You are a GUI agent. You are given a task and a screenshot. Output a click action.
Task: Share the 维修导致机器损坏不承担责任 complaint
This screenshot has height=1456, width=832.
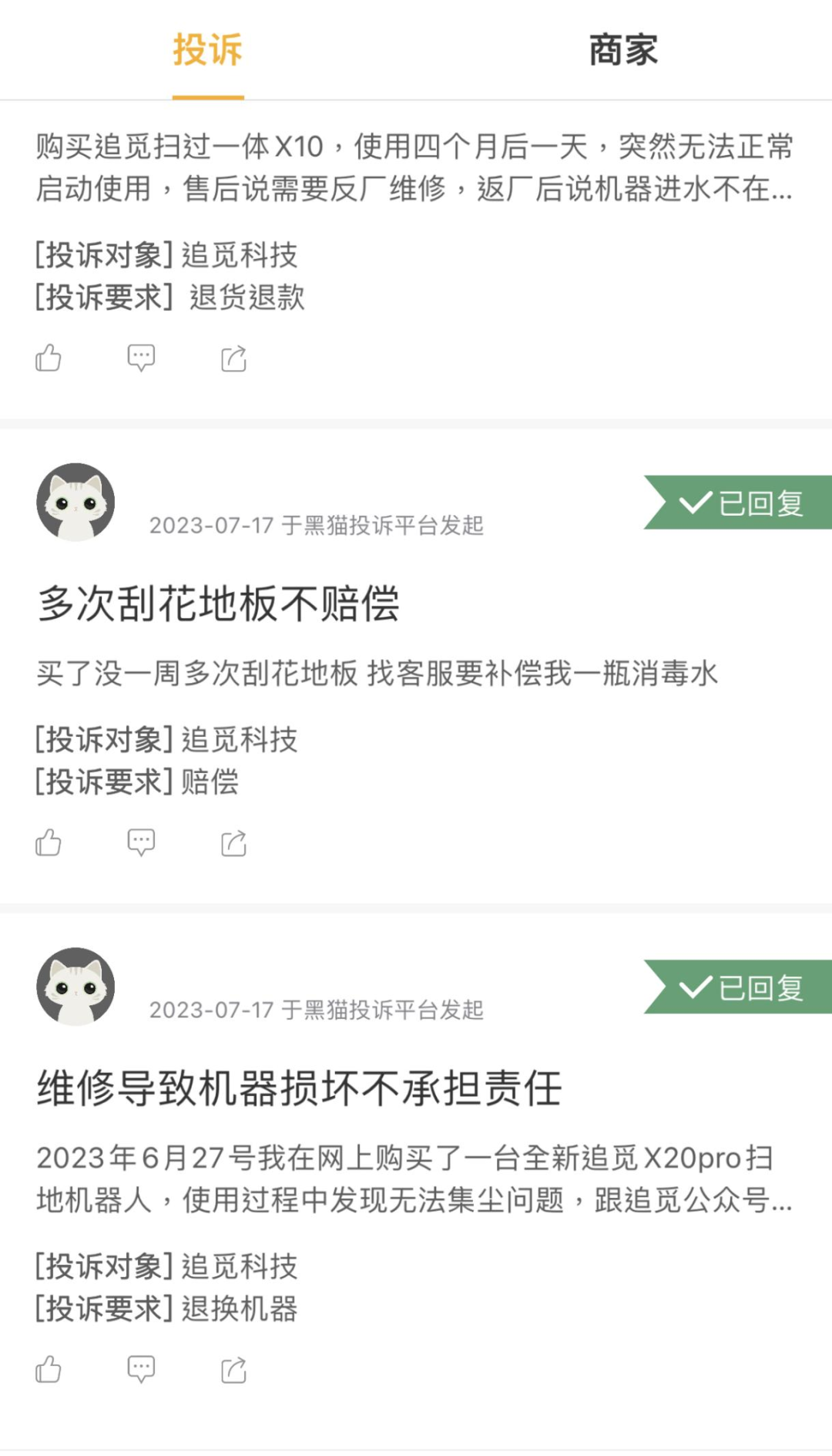233,1370
